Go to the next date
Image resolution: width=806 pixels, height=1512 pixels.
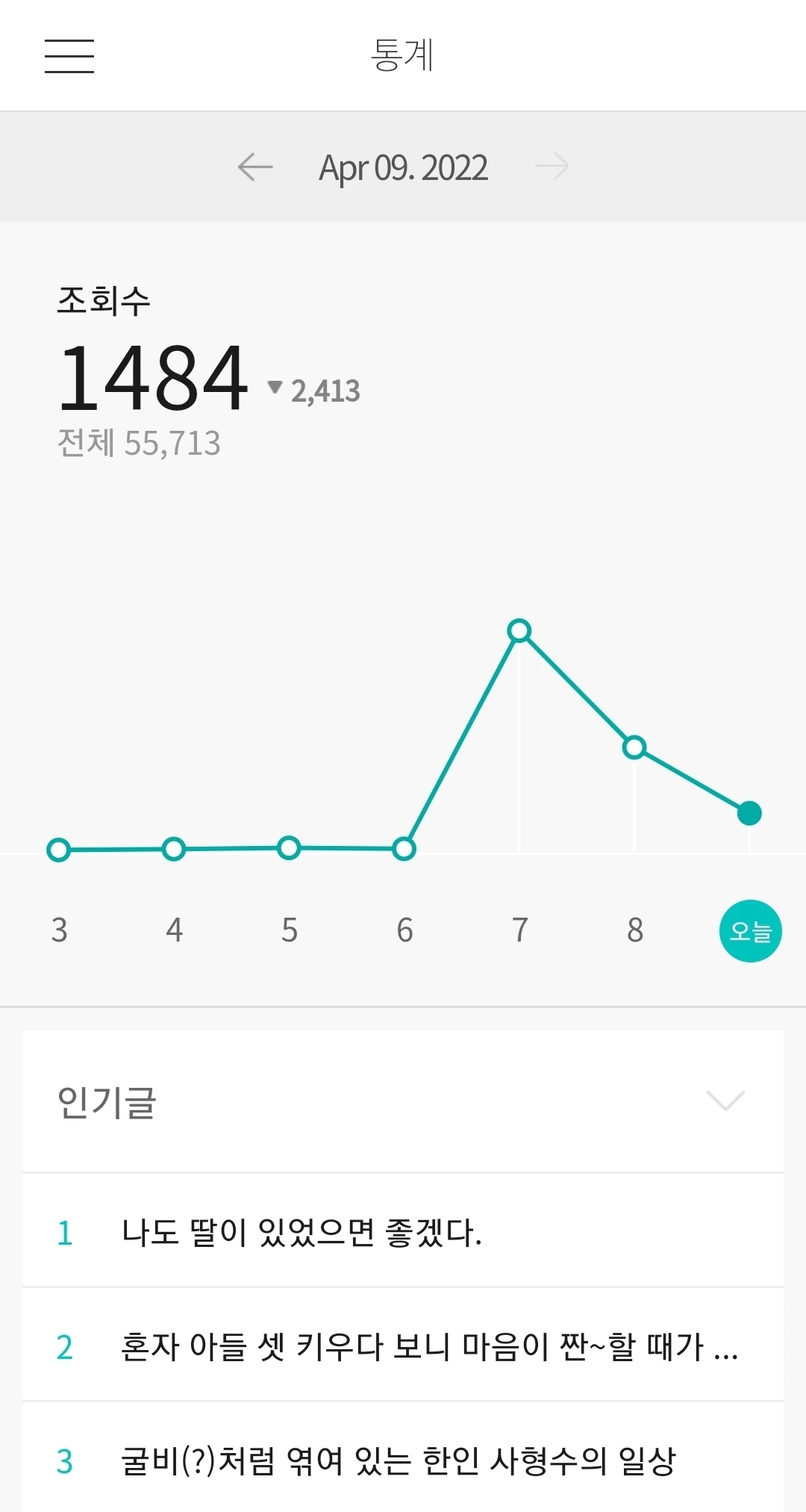click(x=552, y=167)
